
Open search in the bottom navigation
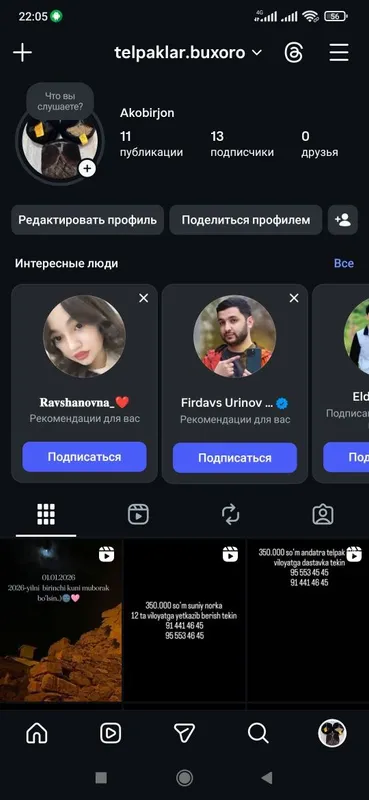point(258,733)
